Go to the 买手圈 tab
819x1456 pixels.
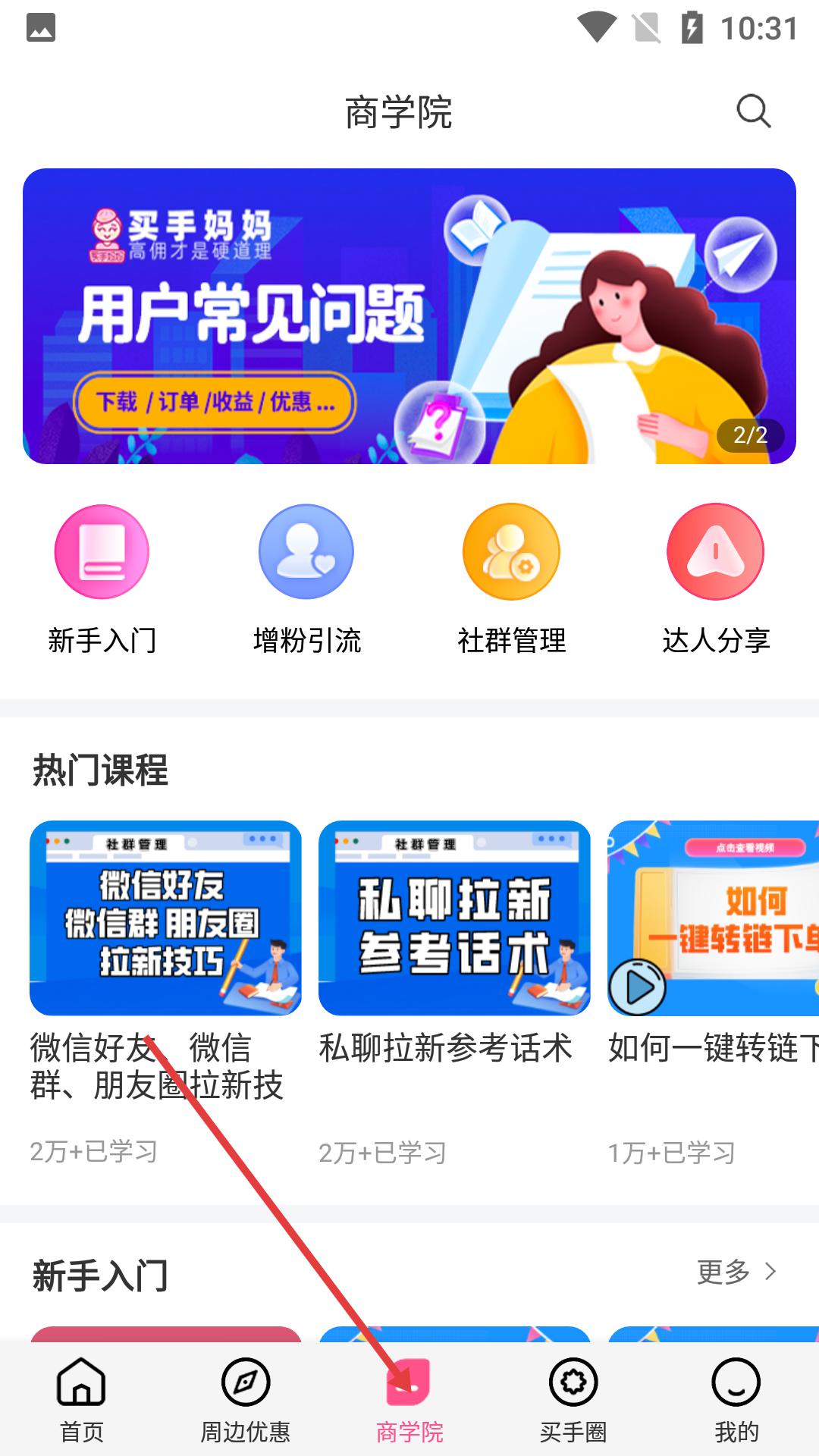pos(573,1400)
